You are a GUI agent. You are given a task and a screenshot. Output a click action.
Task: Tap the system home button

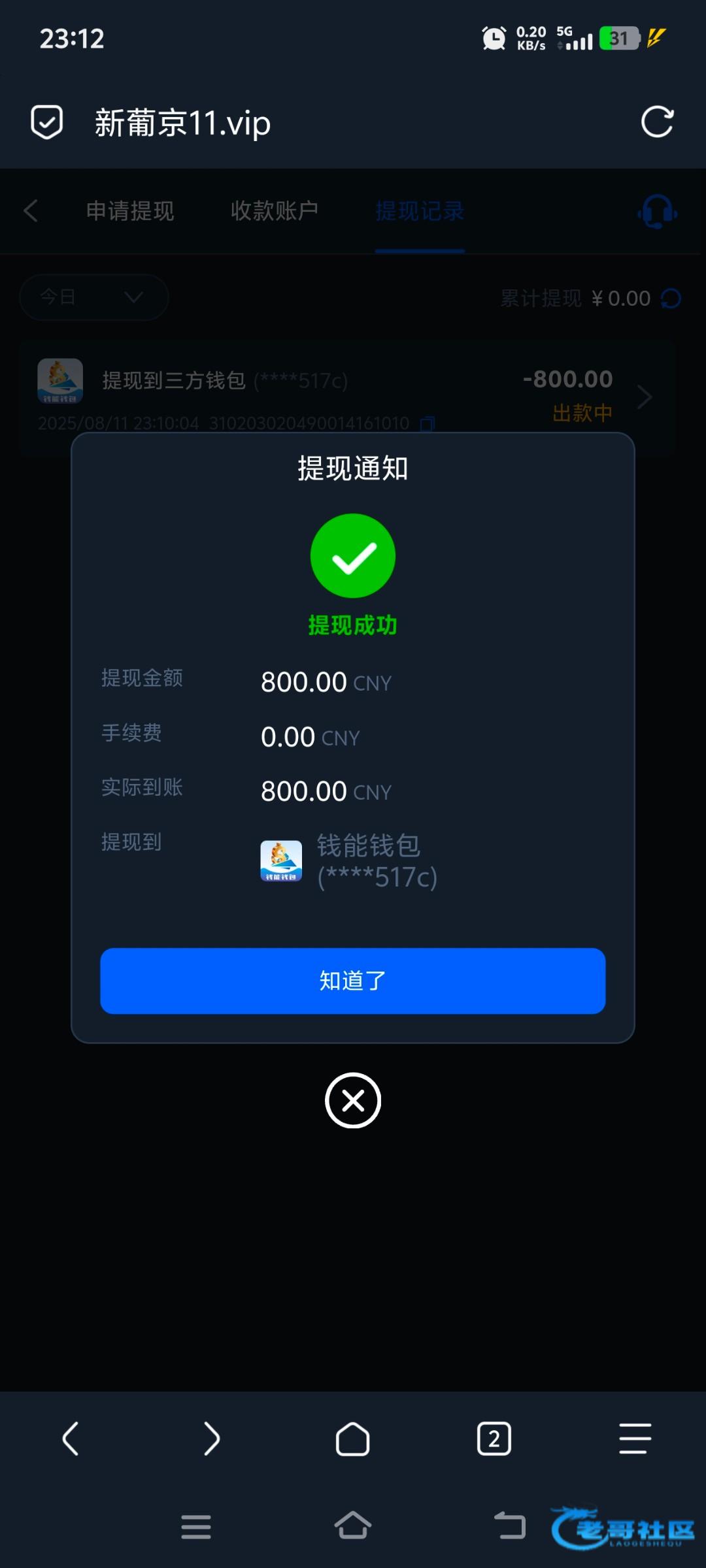(x=353, y=1527)
